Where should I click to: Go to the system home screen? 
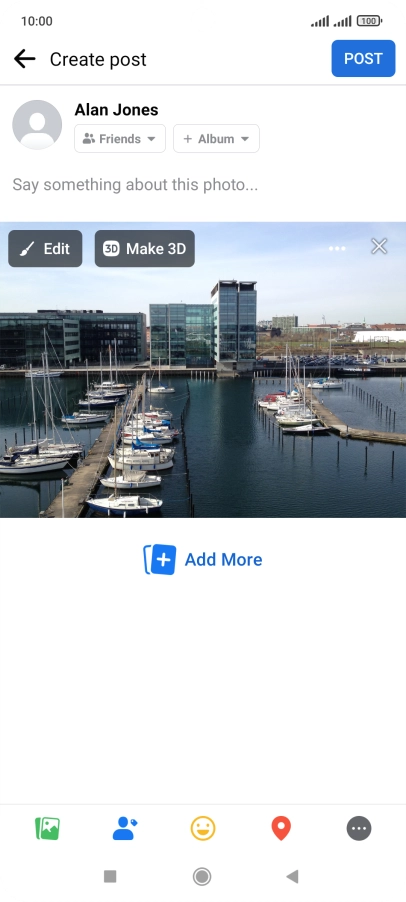click(x=202, y=877)
